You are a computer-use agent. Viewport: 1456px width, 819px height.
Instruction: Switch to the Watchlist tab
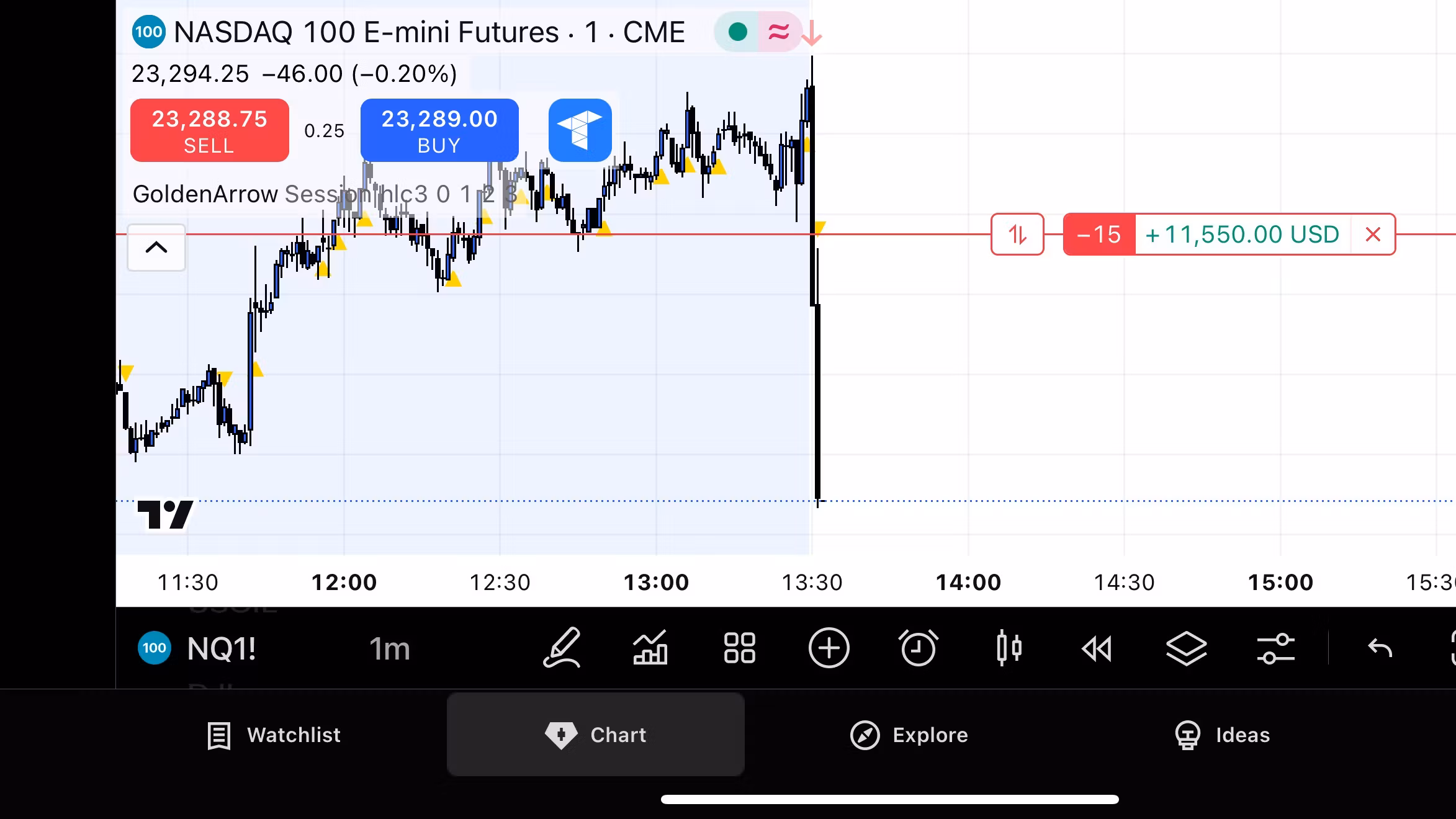(x=274, y=735)
